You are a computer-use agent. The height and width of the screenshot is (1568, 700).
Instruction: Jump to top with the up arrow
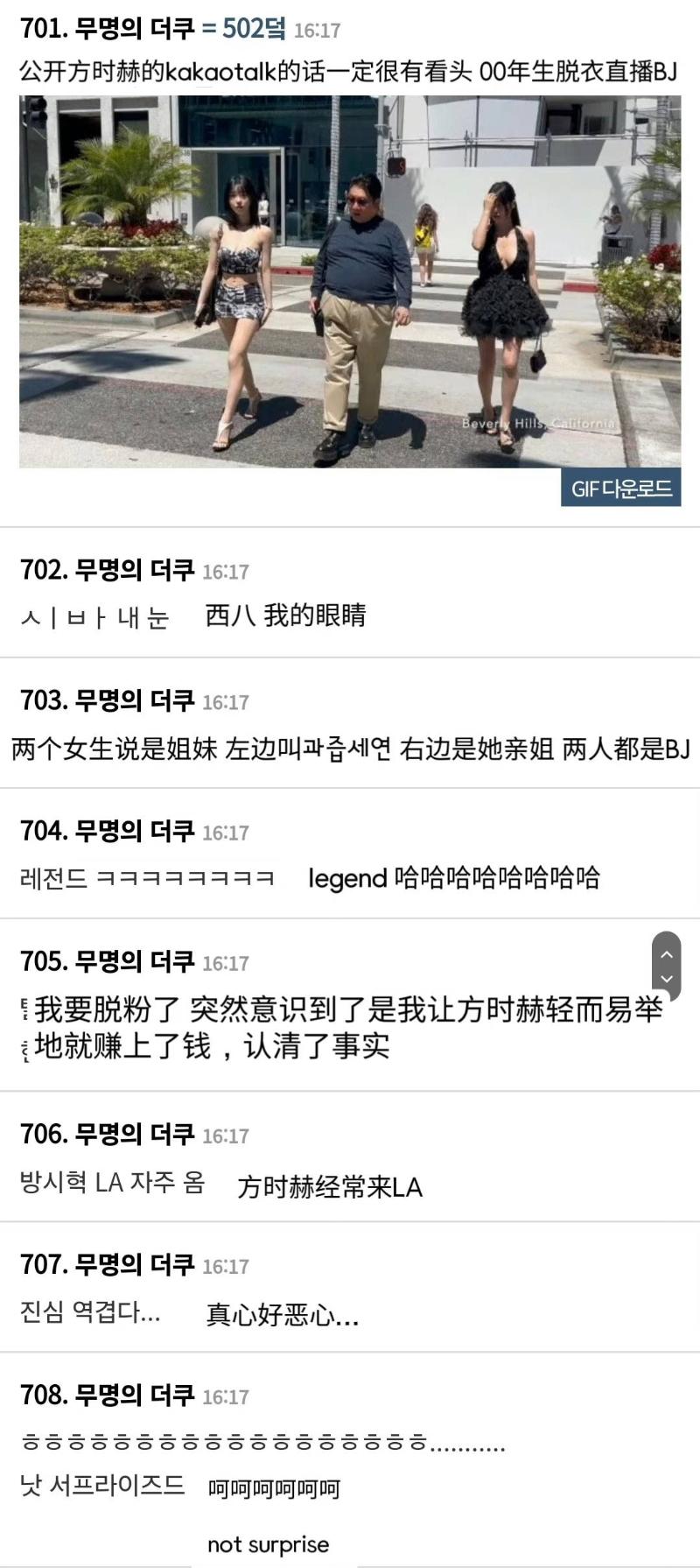pyautogui.click(x=667, y=954)
